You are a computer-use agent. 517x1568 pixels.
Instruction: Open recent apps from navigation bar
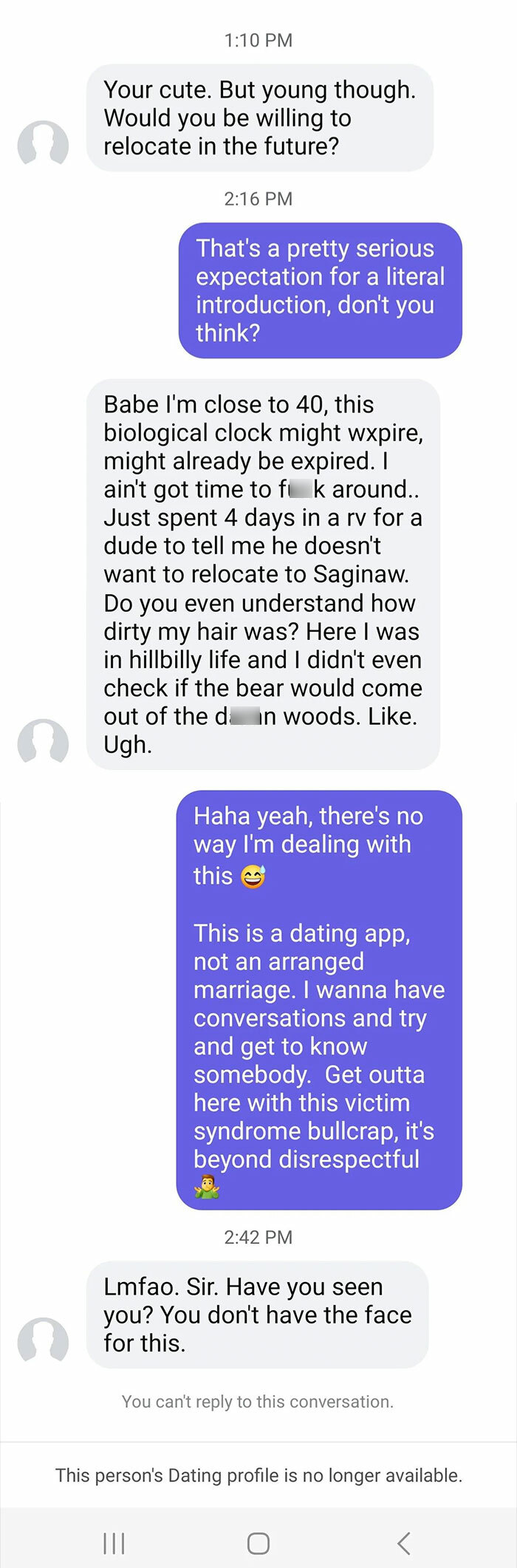click(x=114, y=1543)
